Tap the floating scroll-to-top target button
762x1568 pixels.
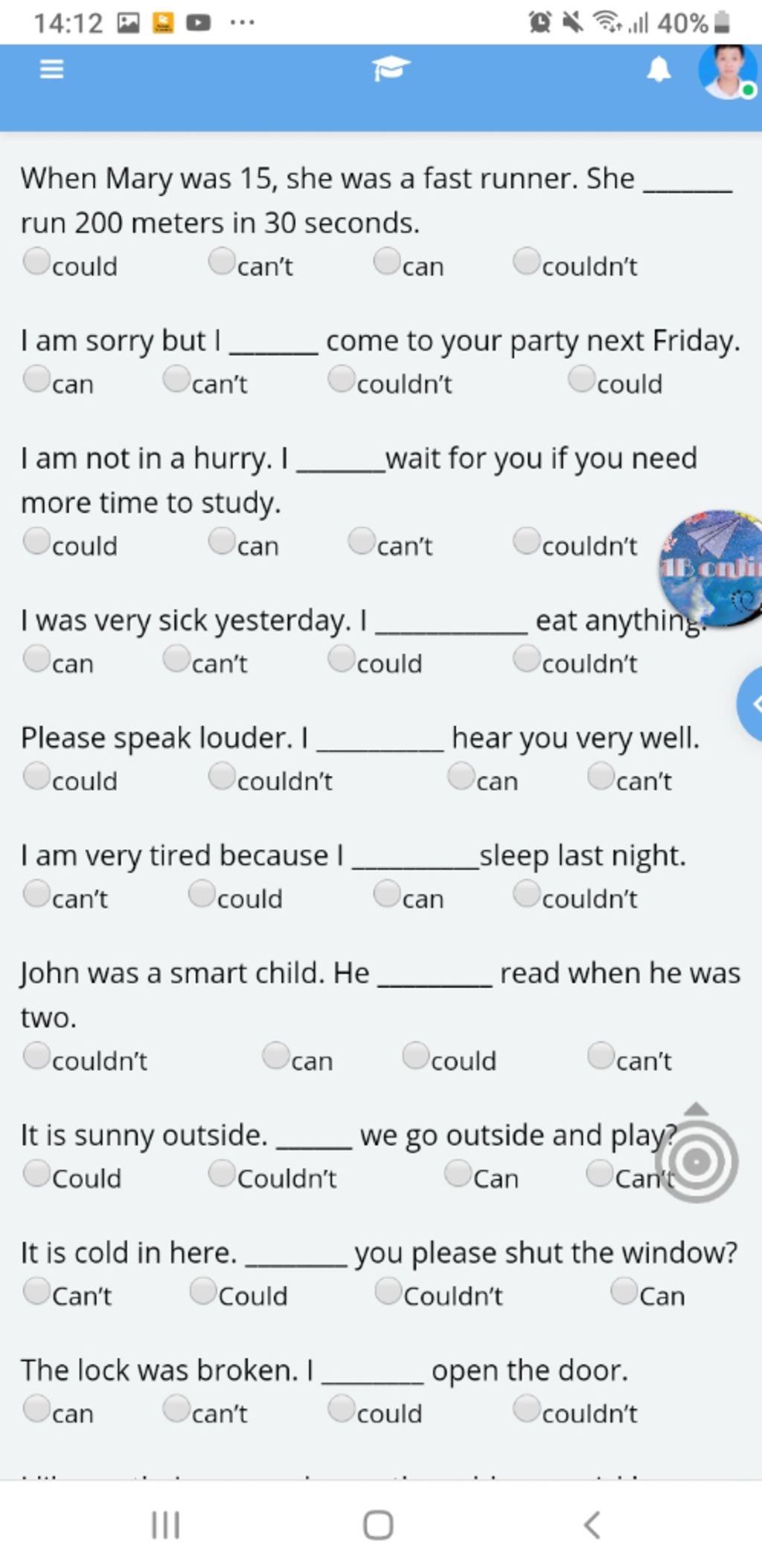pyautogui.click(x=697, y=1160)
